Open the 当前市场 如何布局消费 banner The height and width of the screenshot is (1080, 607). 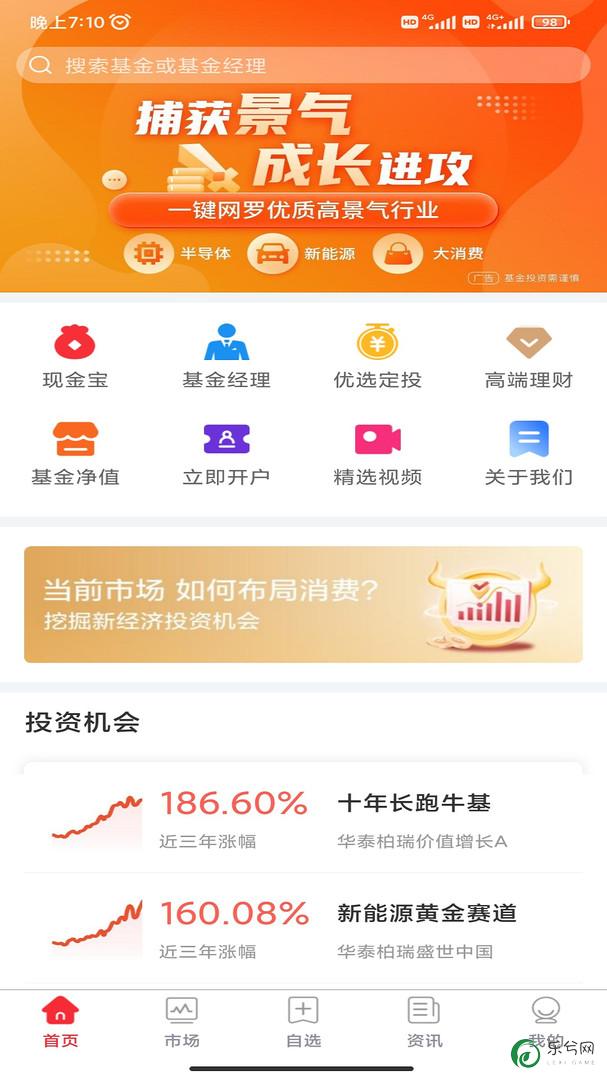[303, 604]
